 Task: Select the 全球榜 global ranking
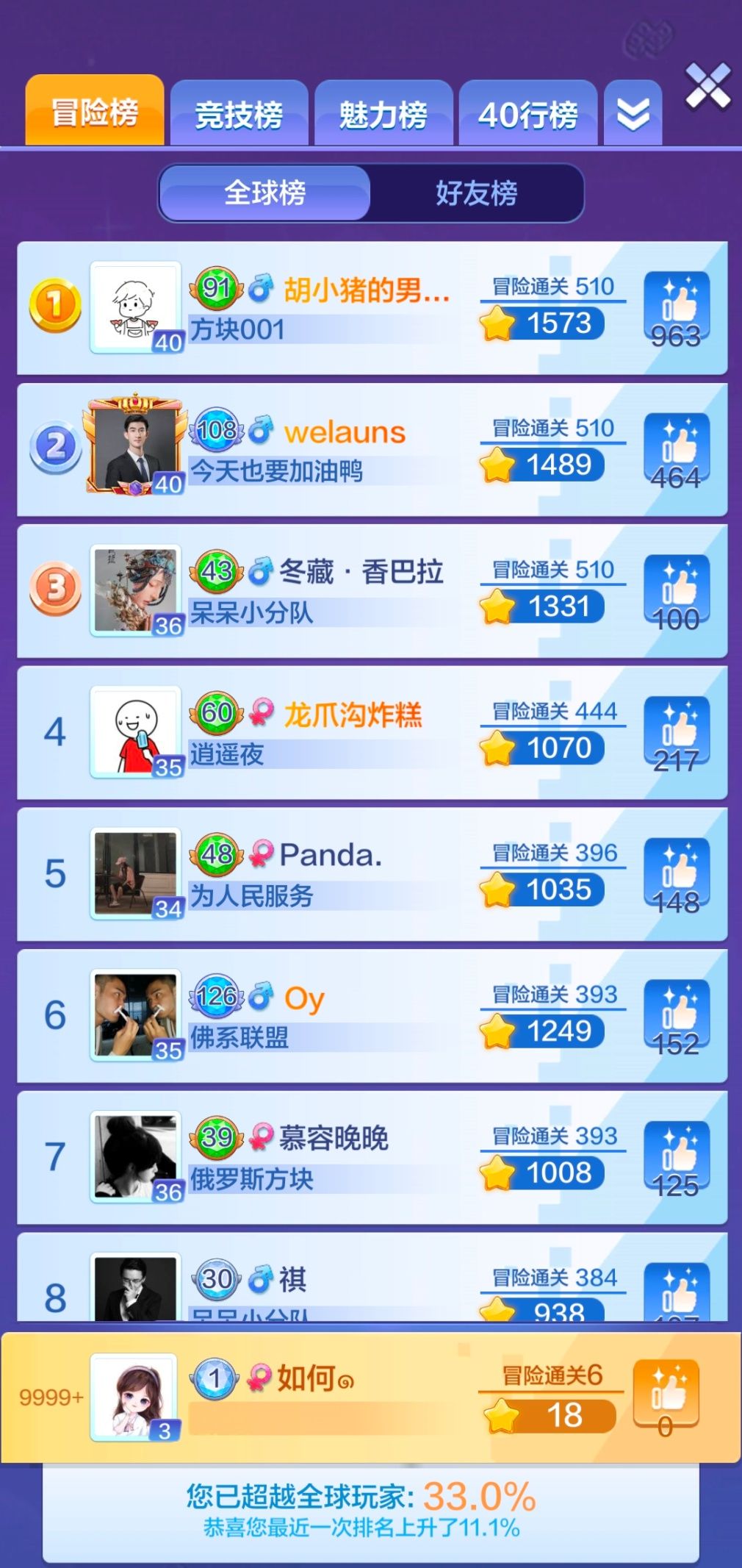coord(264,193)
